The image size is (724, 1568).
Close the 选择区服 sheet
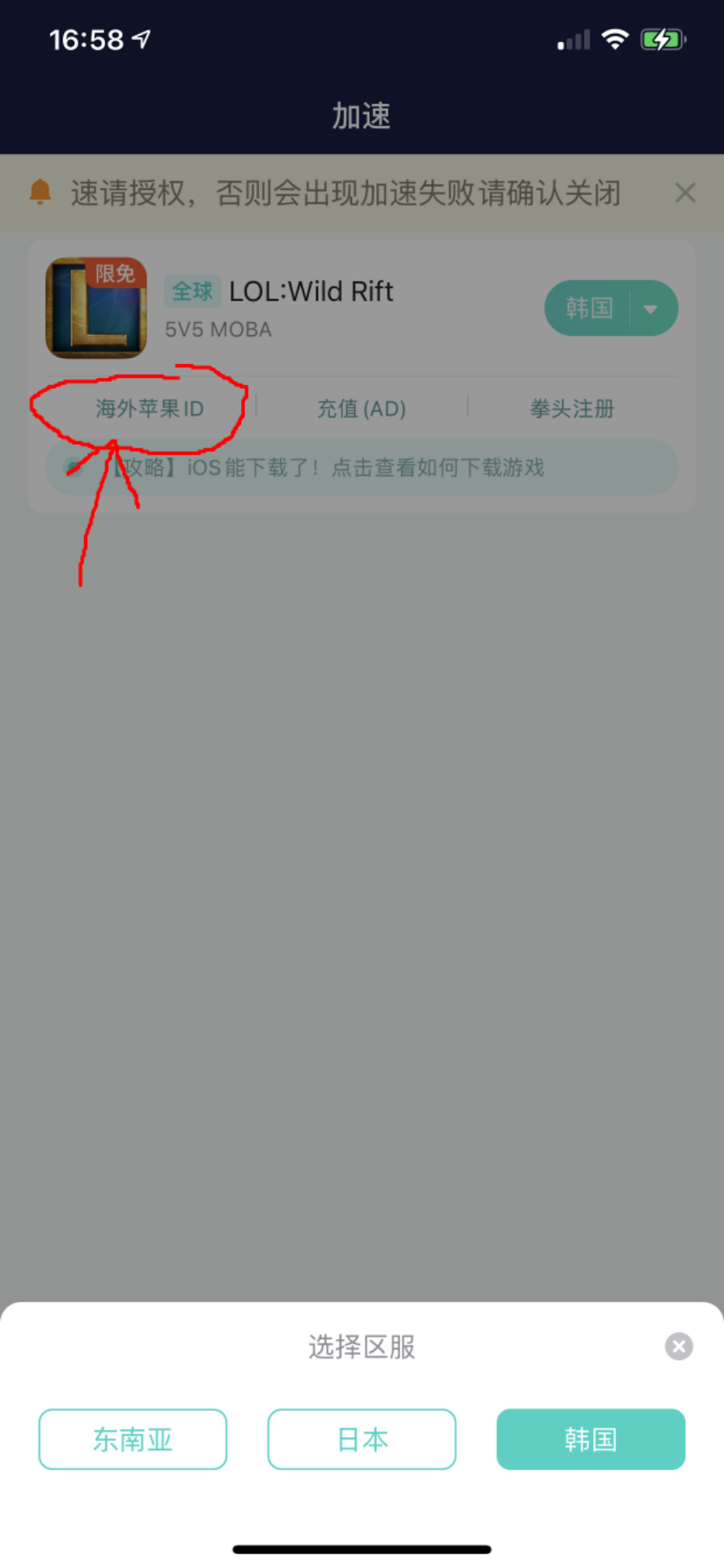[x=679, y=1346]
